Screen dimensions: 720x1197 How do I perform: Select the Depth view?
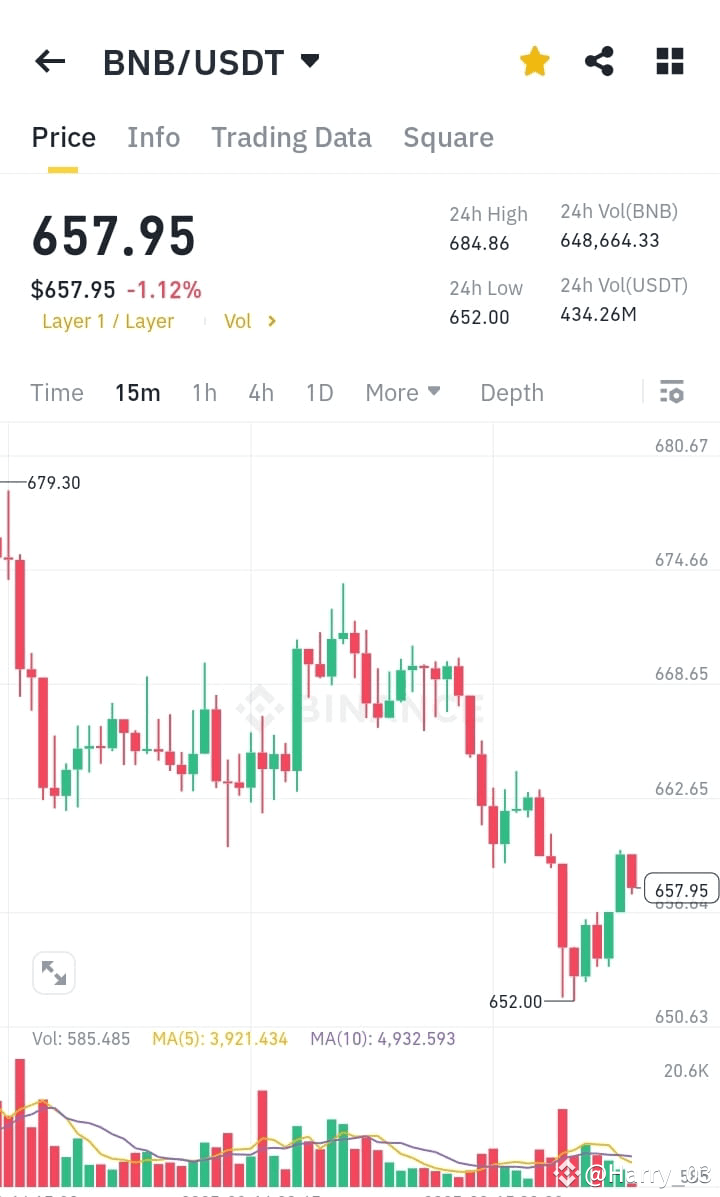511,393
